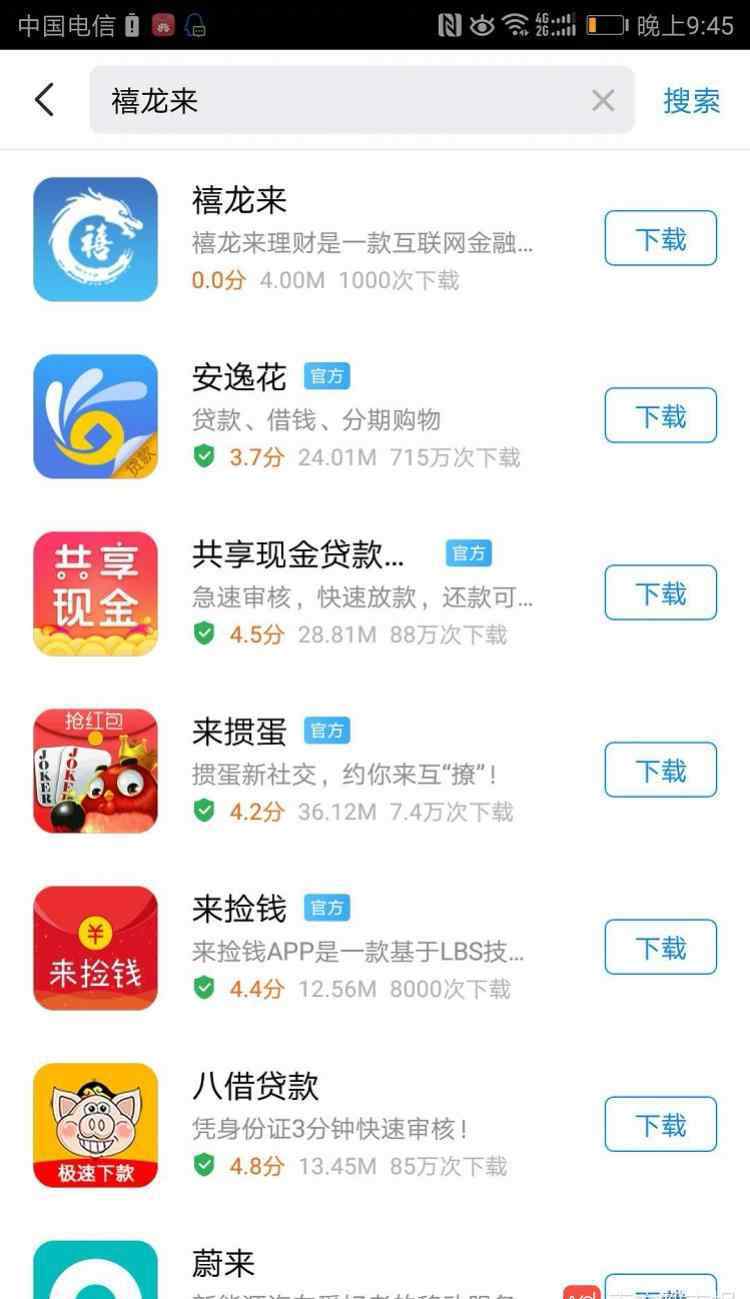Clear the search text with the X

point(603,100)
